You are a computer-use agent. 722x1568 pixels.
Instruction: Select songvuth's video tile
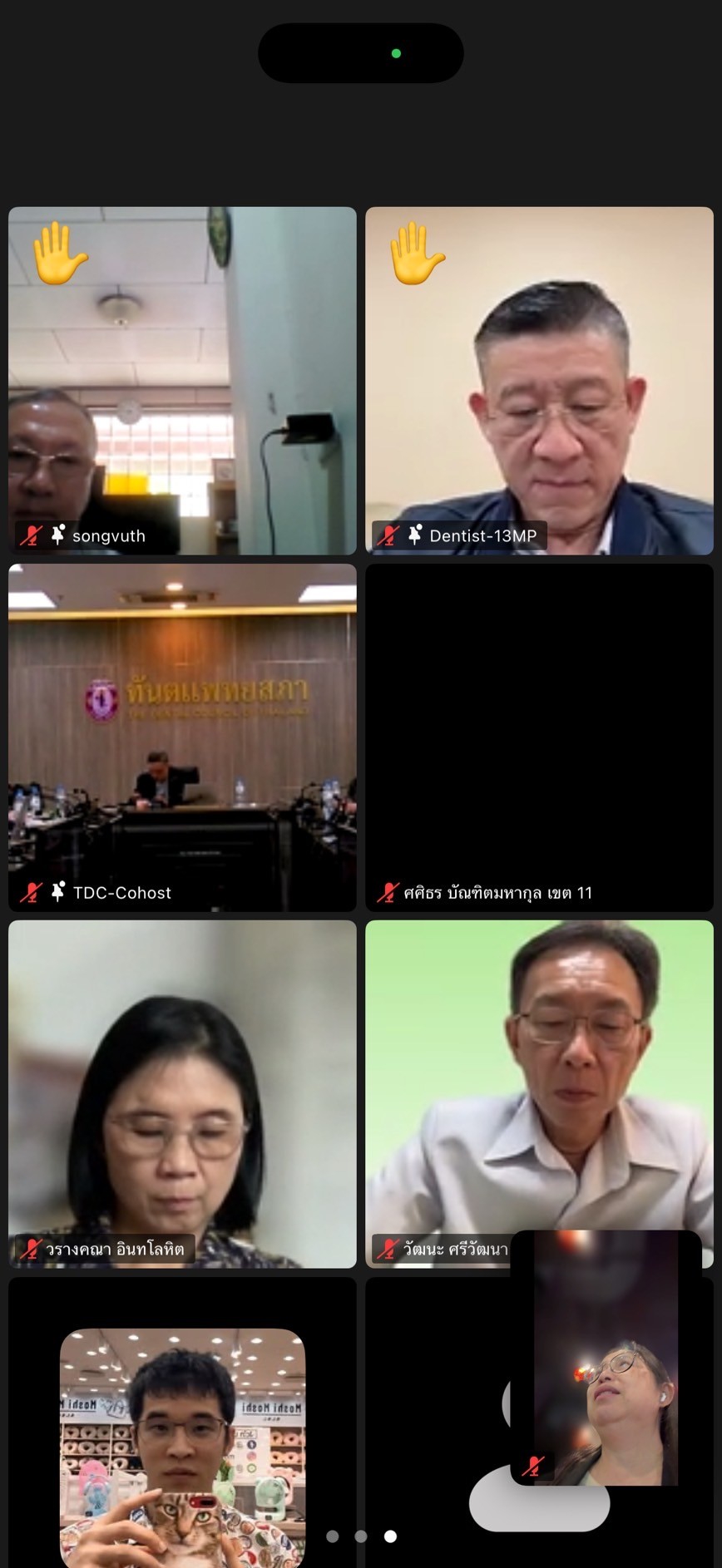[182, 381]
